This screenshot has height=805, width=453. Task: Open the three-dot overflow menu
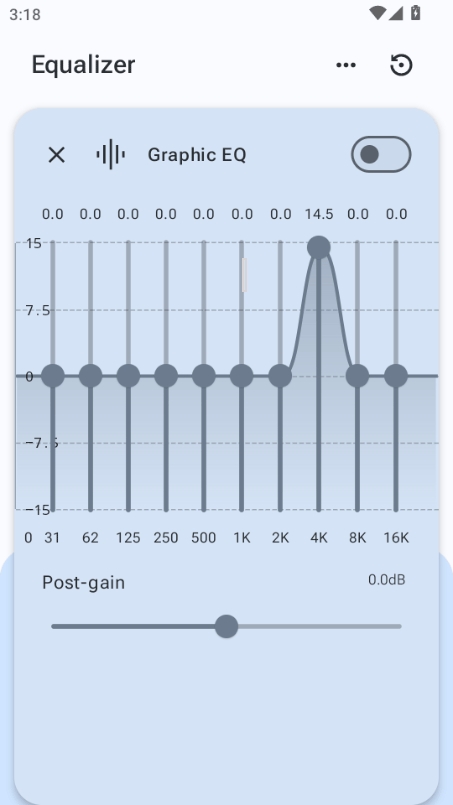[x=346, y=65]
